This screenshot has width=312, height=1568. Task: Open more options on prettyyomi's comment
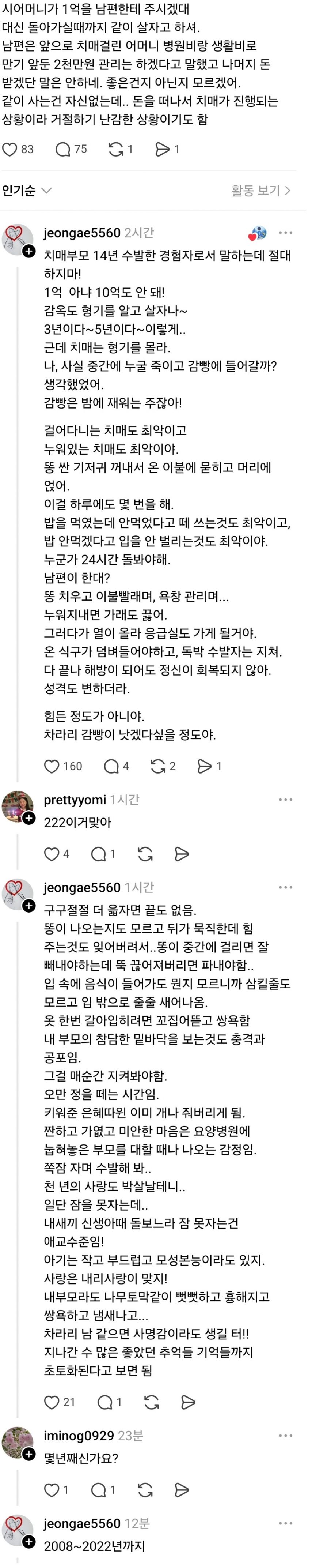(285, 800)
